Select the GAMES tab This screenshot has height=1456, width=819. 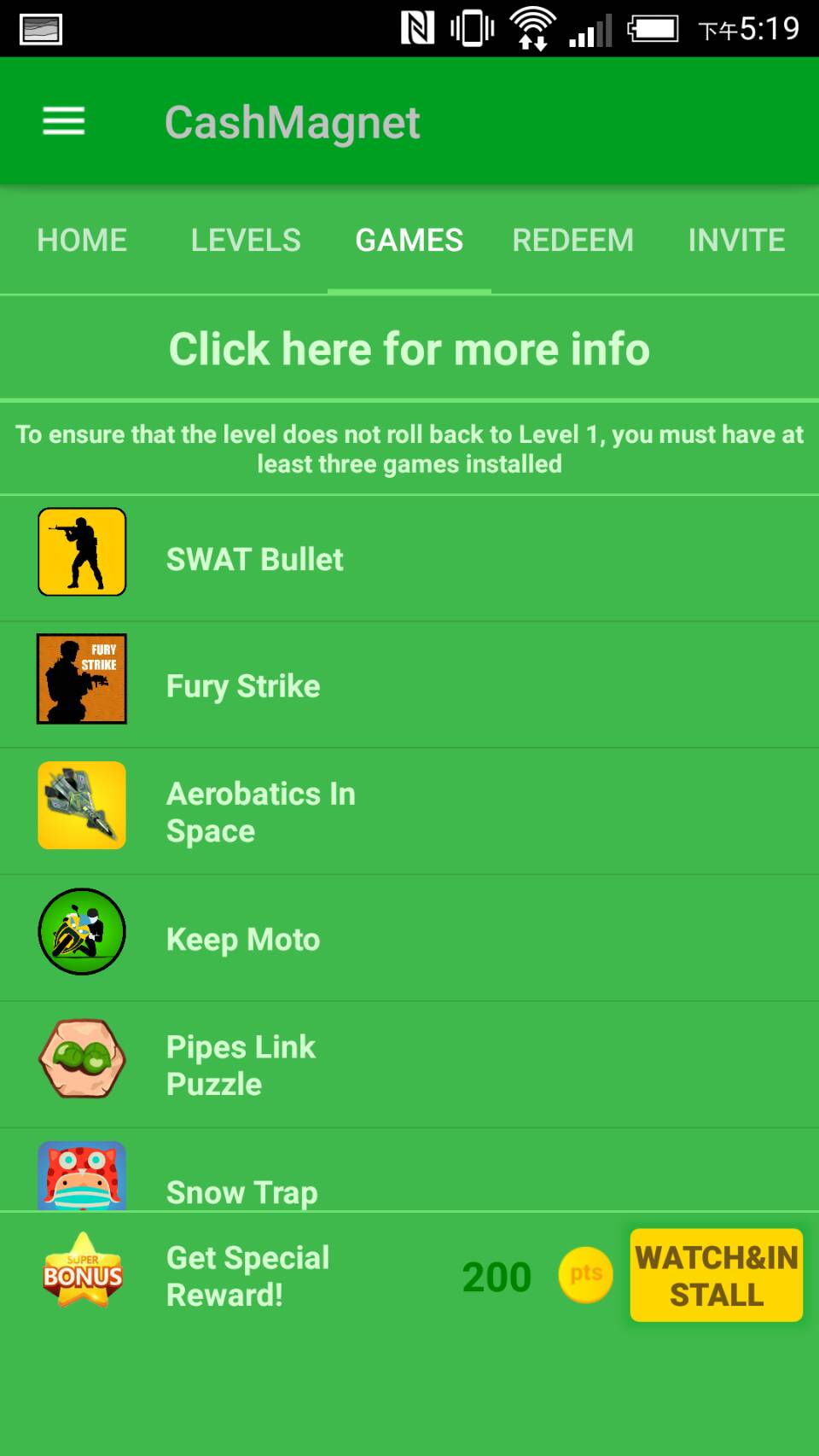pyautogui.click(x=409, y=241)
